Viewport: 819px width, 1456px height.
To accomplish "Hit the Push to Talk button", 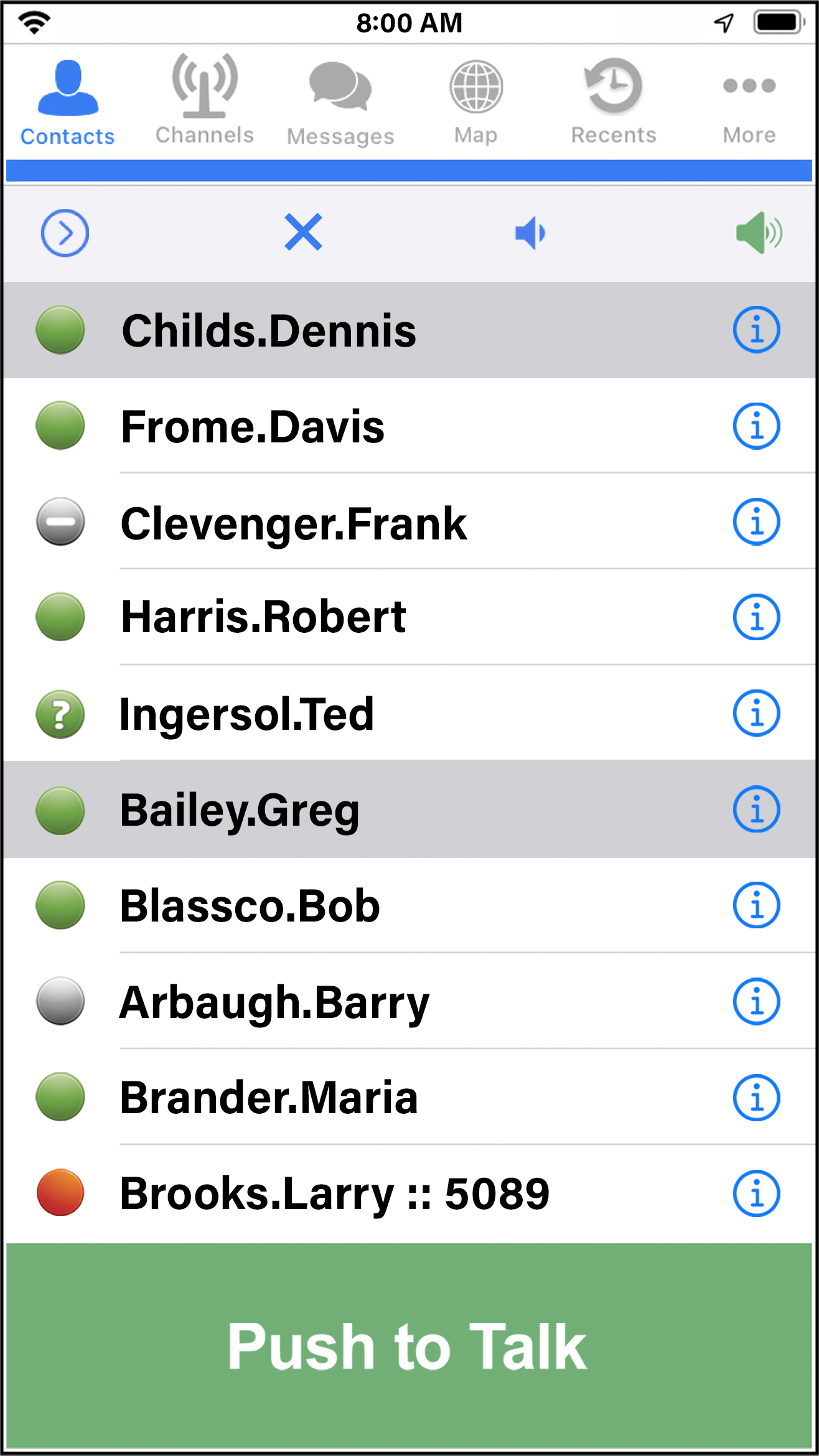I will (x=409, y=1345).
